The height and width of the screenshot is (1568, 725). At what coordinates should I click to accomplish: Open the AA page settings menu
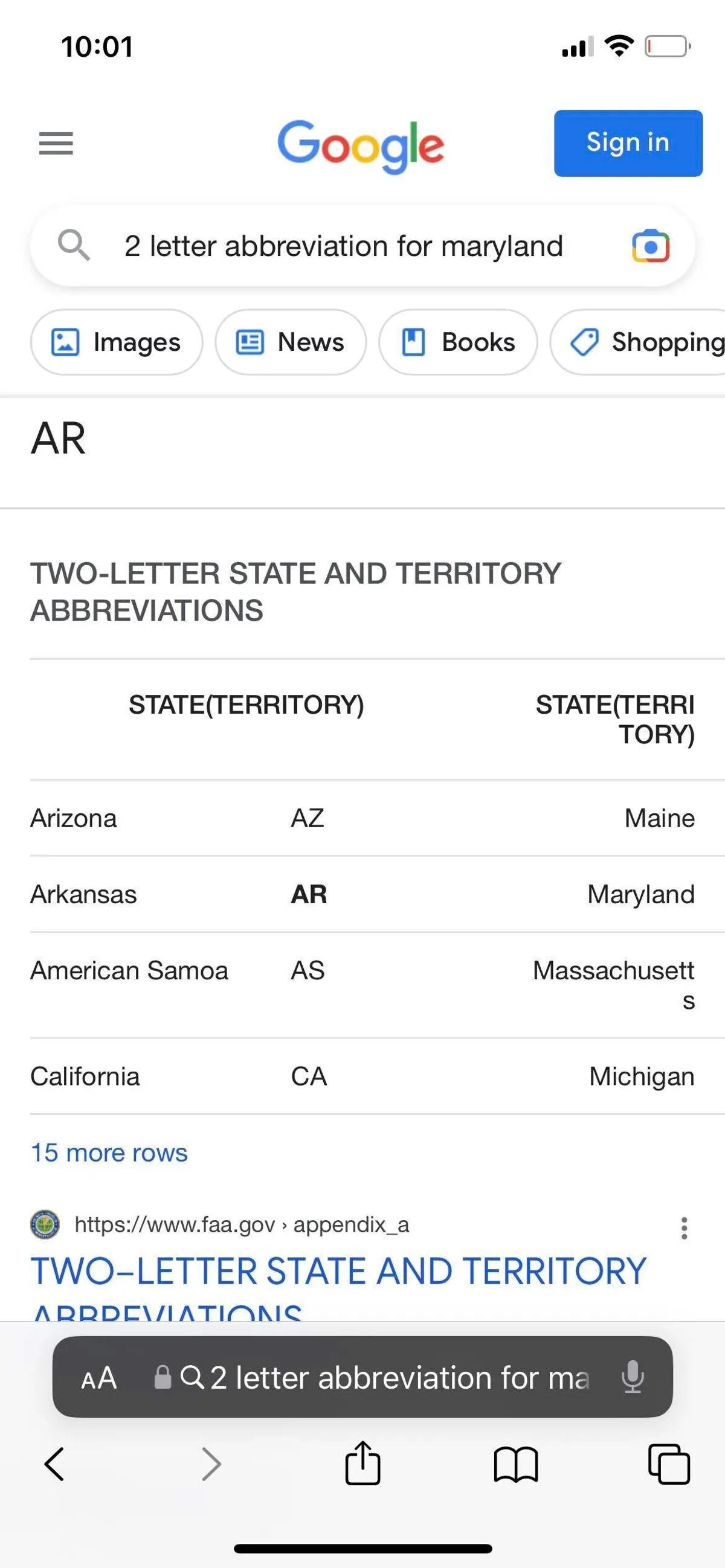pyautogui.click(x=98, y=1377)
